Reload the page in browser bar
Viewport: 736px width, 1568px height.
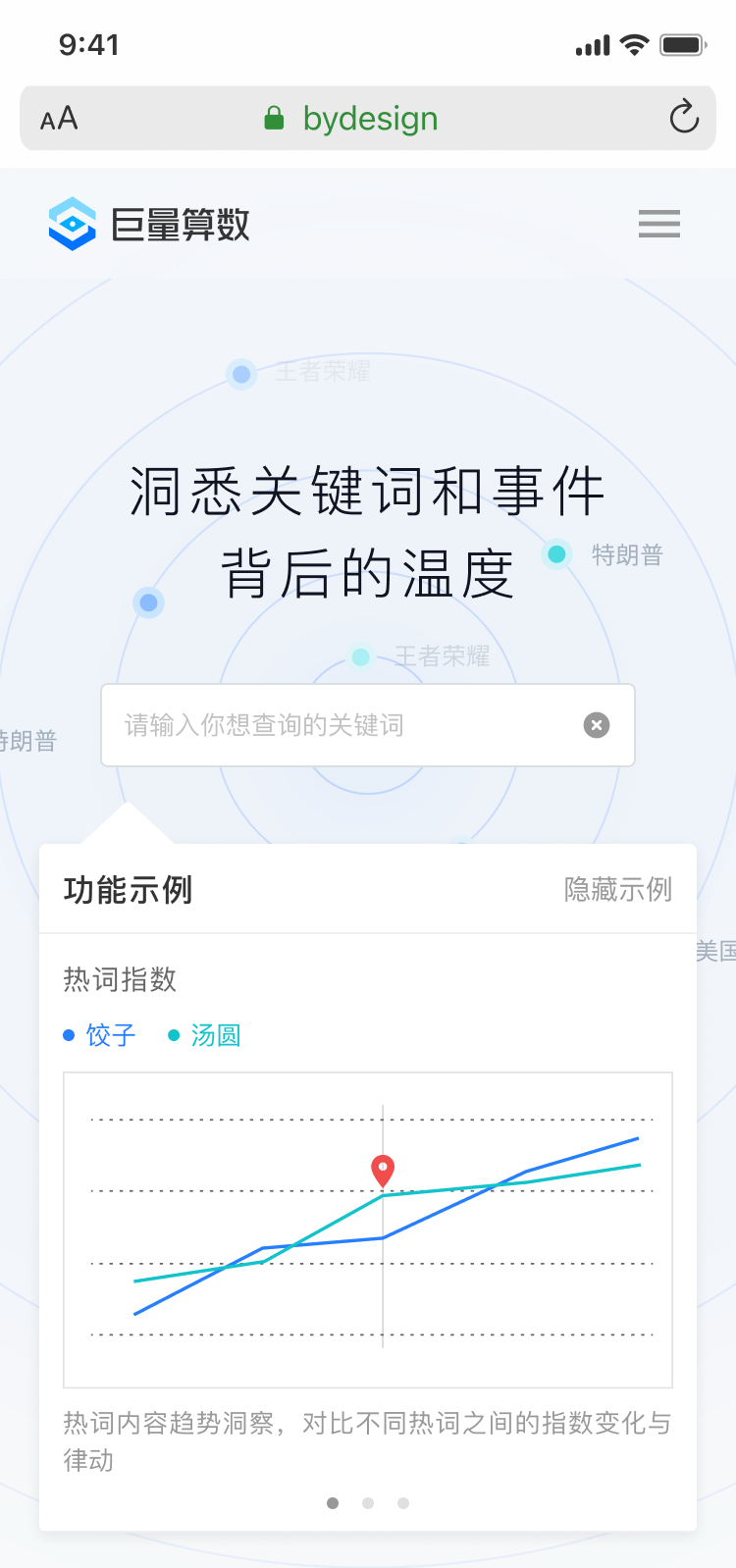(x=684, y=118)
